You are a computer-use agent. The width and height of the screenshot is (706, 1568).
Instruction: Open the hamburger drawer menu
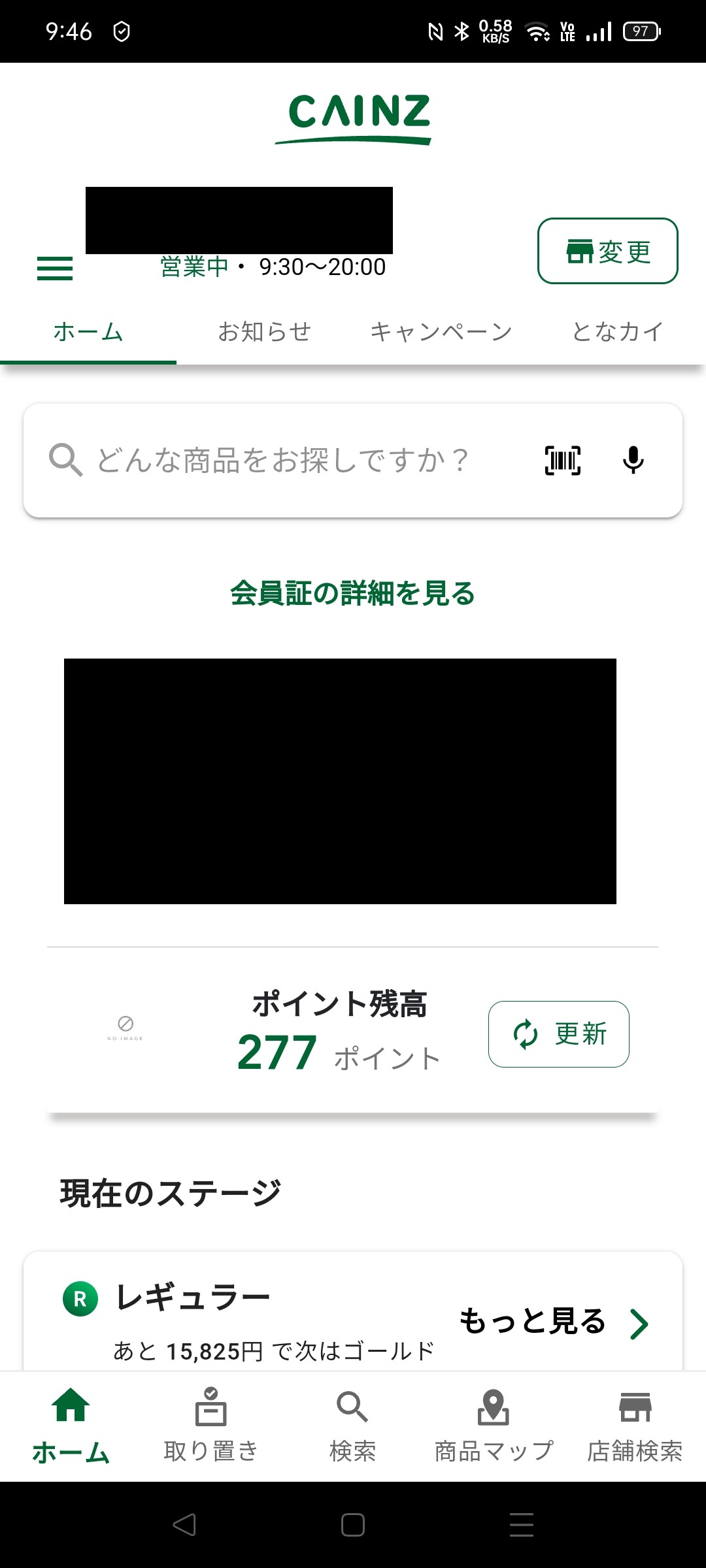pyautogui.click(x=55, y=268)
